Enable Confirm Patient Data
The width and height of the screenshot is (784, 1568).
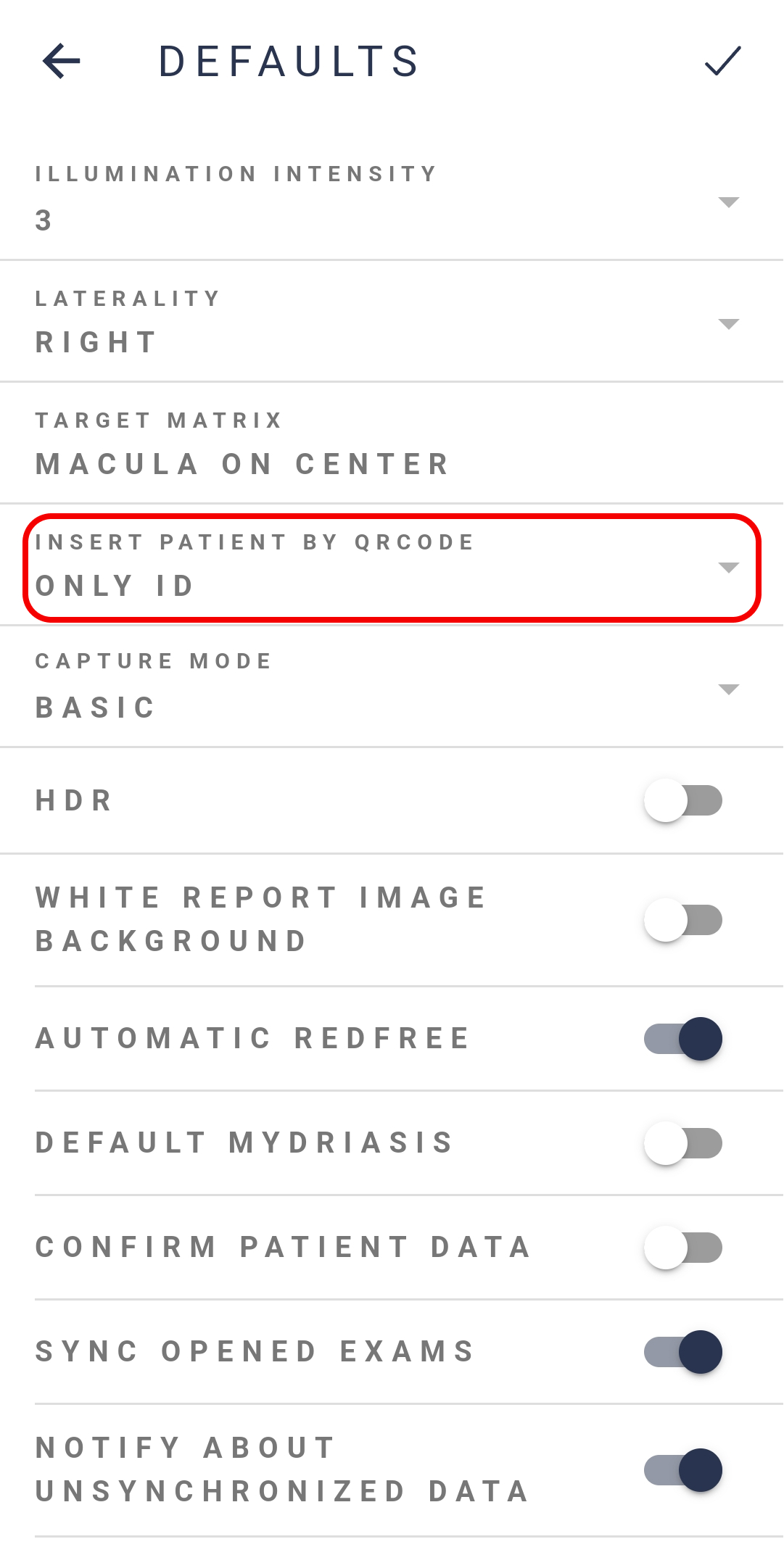[683, 1248]
